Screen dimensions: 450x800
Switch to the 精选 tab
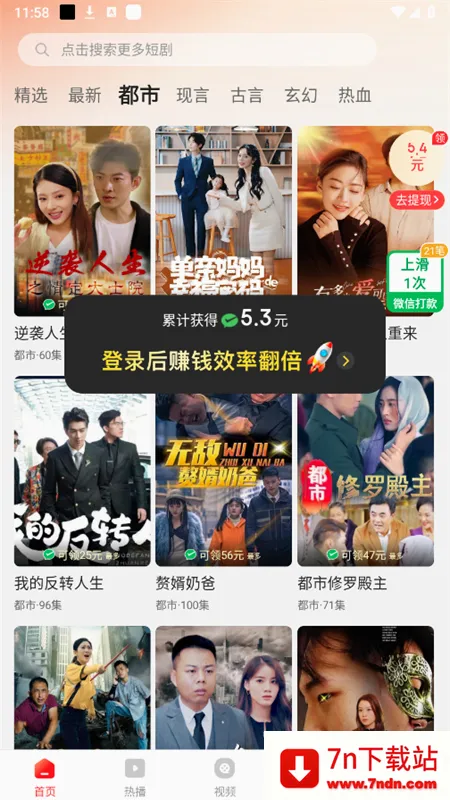point(31,95)
